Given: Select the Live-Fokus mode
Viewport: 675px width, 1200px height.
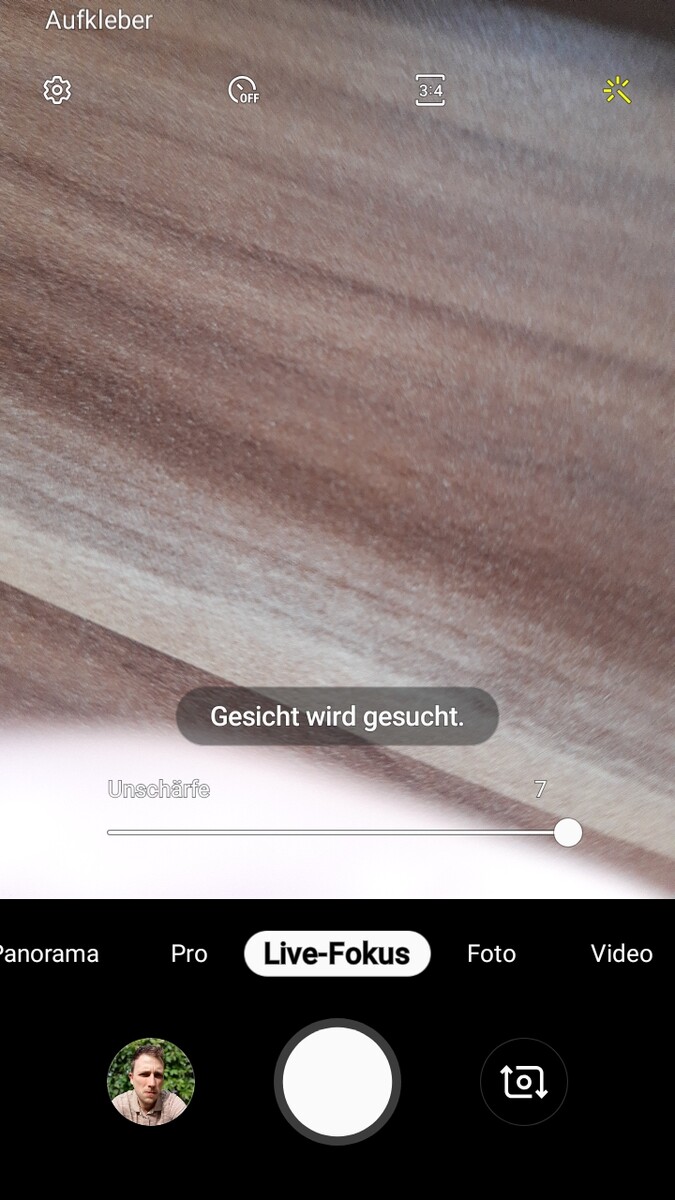Looking at the screenshot, I should coord(337,954).
